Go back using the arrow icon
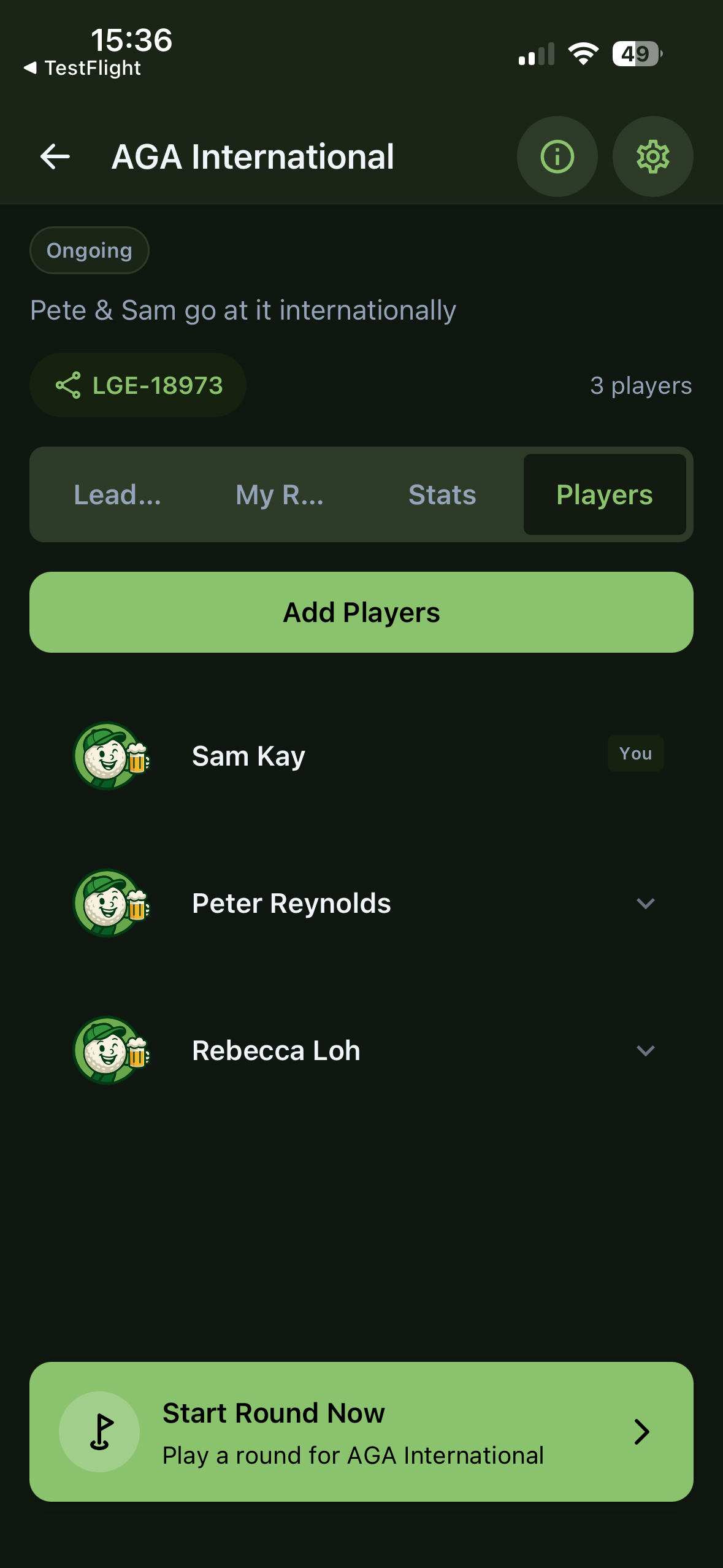Screen dimensions: 723x1568 [x=55, y=156]
